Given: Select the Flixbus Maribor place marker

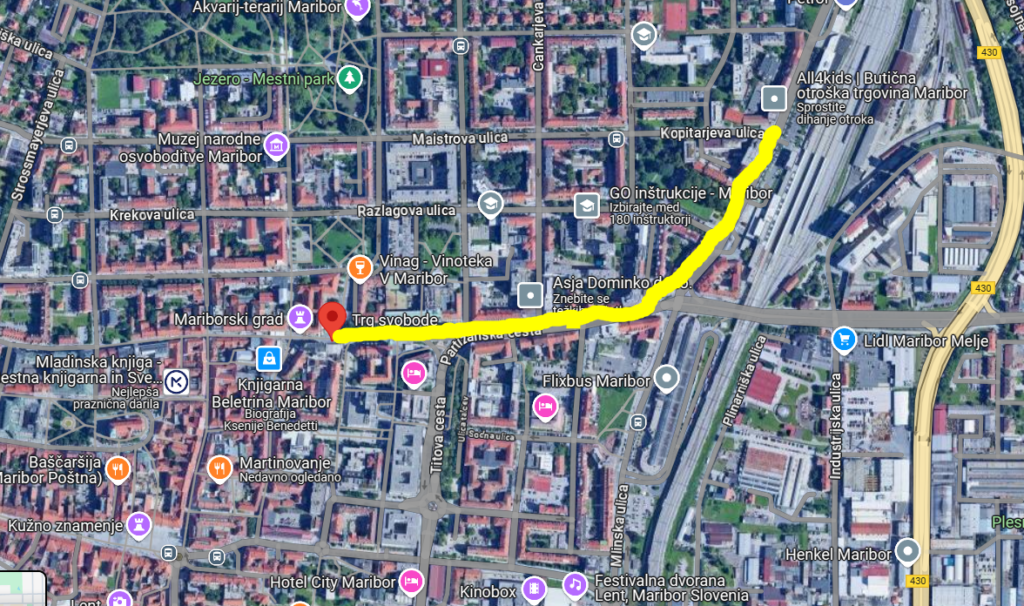Looking at the screenshot, I should [666, 379].
